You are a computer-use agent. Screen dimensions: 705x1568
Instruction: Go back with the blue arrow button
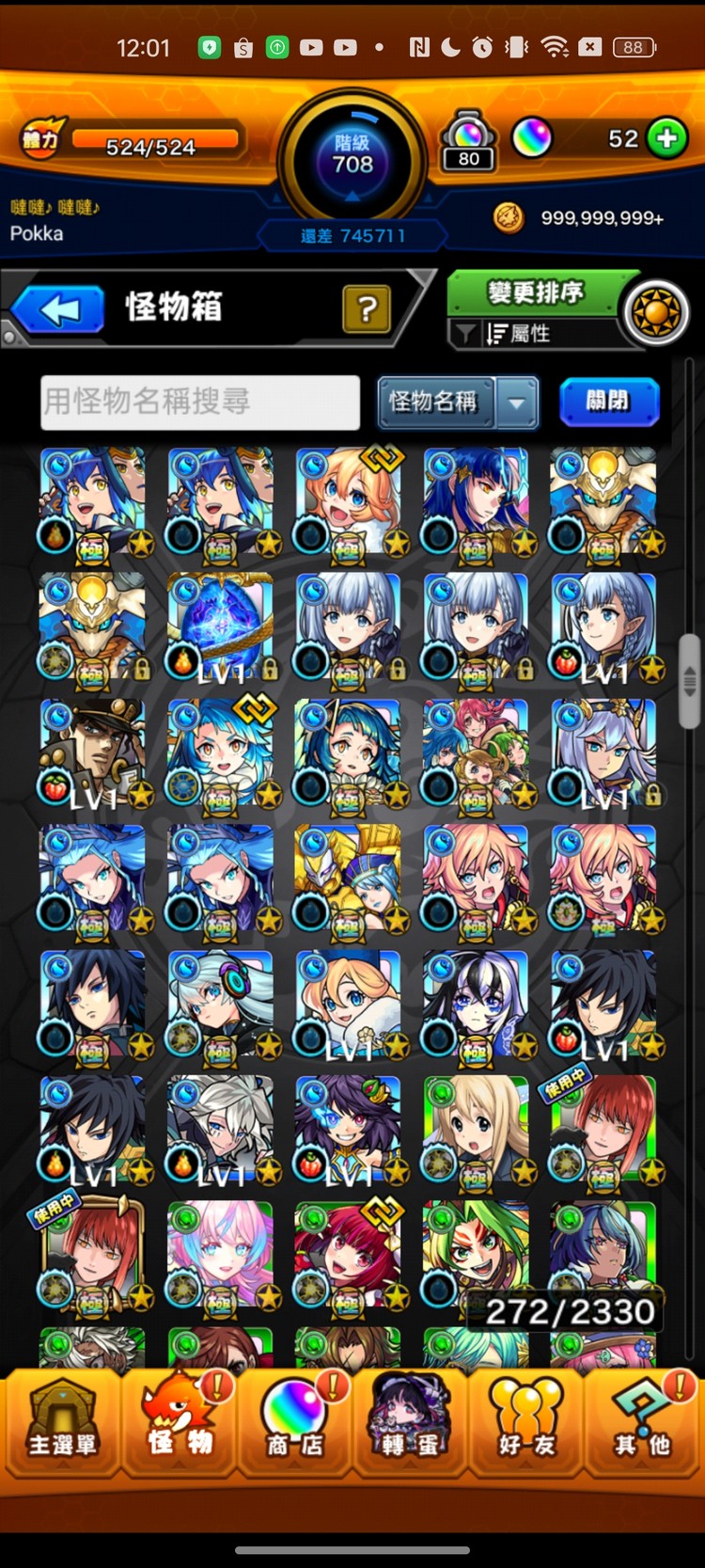(x=58, y=309)
